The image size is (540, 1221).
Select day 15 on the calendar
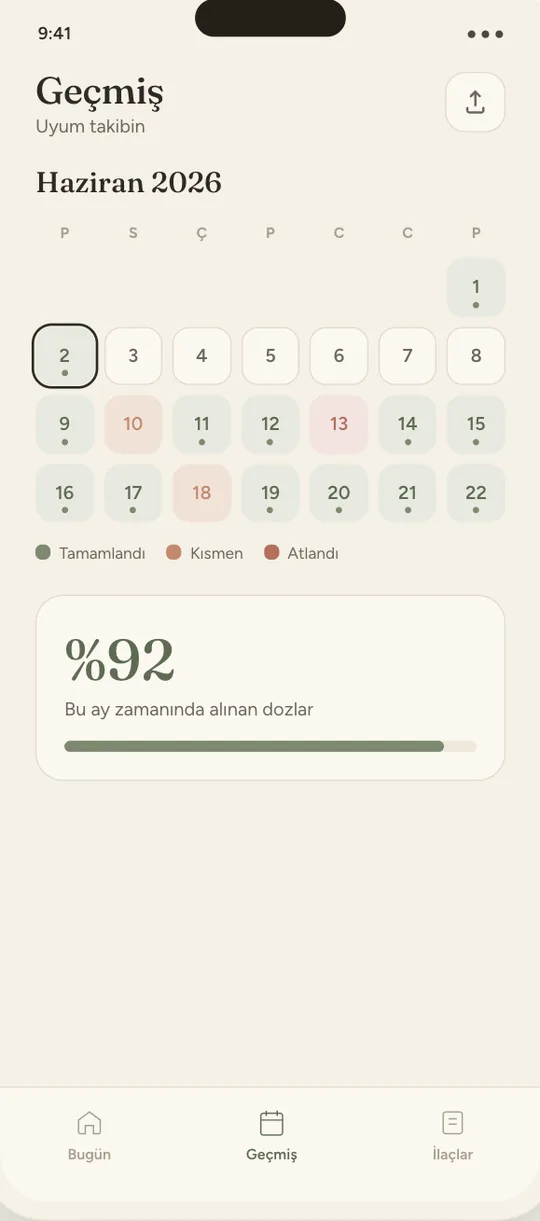tap(476, 424)
